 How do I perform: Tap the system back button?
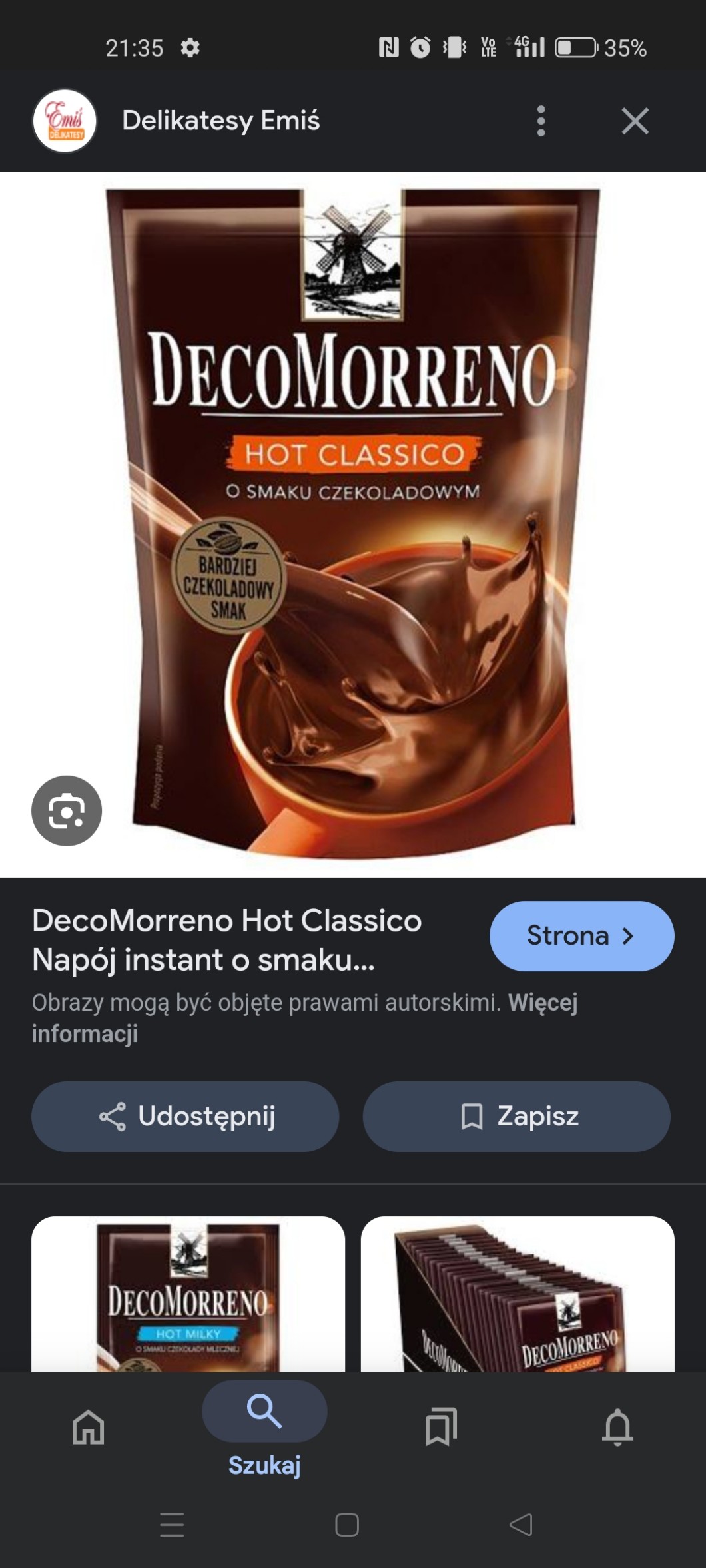coord(521,1525)
